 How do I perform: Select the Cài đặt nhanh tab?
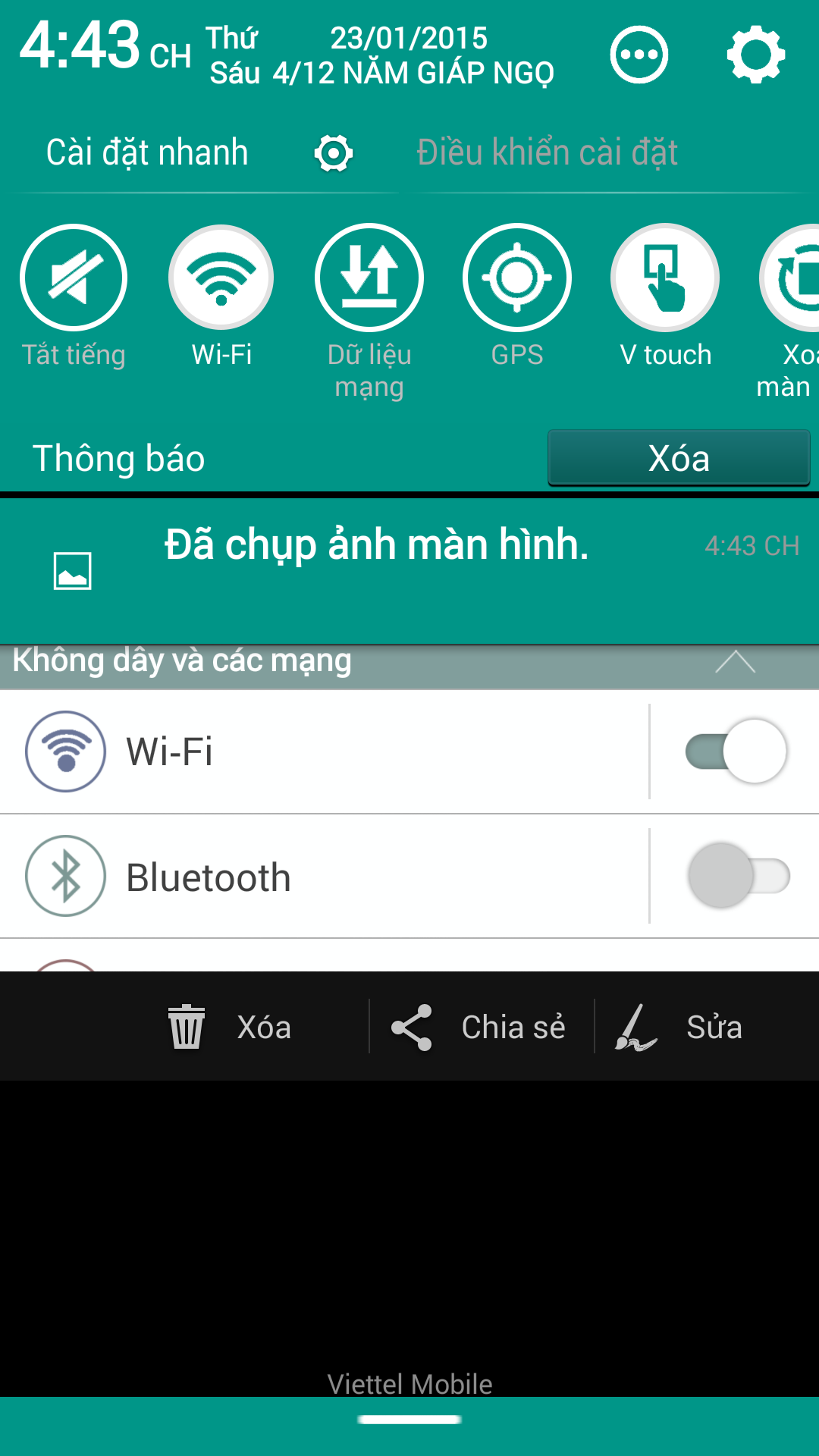[x=147, y=152]
